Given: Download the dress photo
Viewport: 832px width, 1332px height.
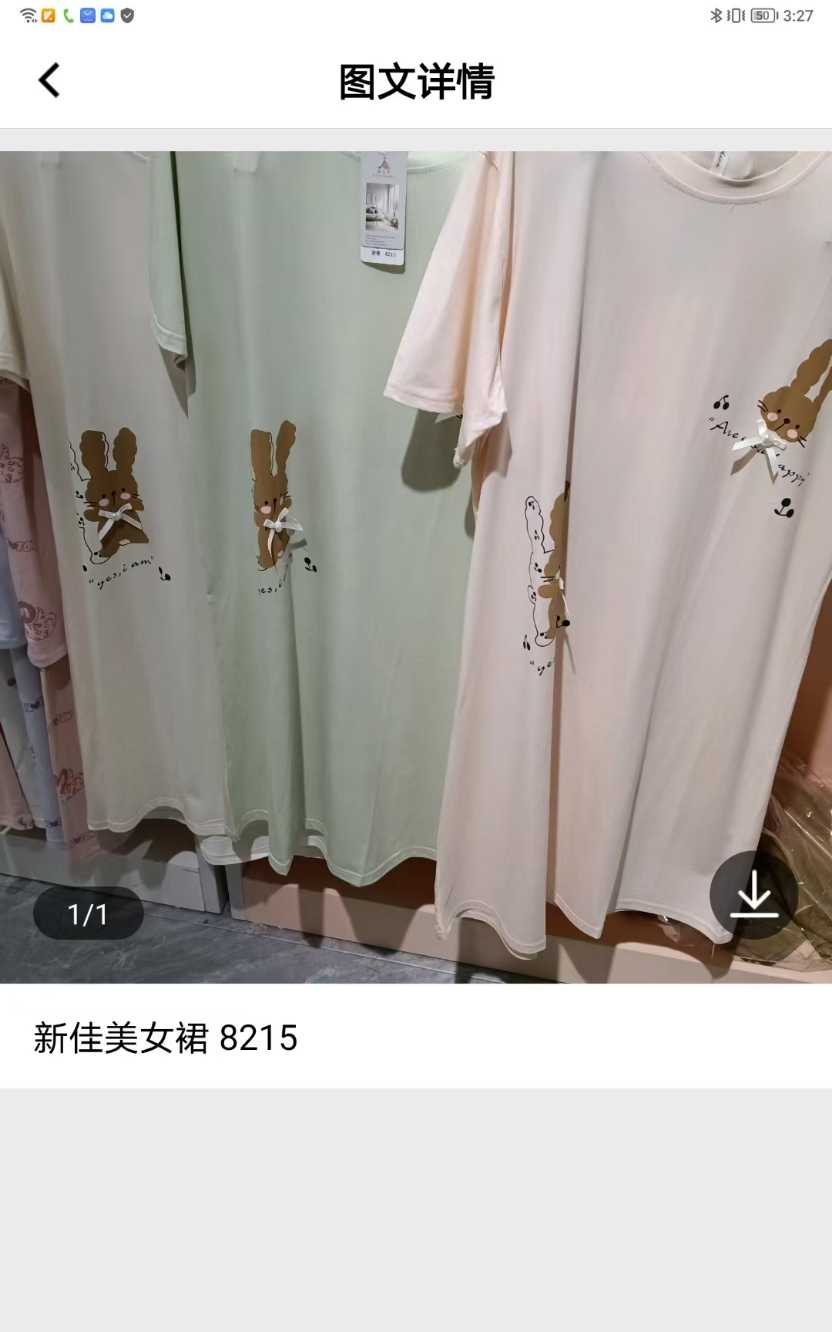Looking at the screenshot, I should [x=753, y=894].
